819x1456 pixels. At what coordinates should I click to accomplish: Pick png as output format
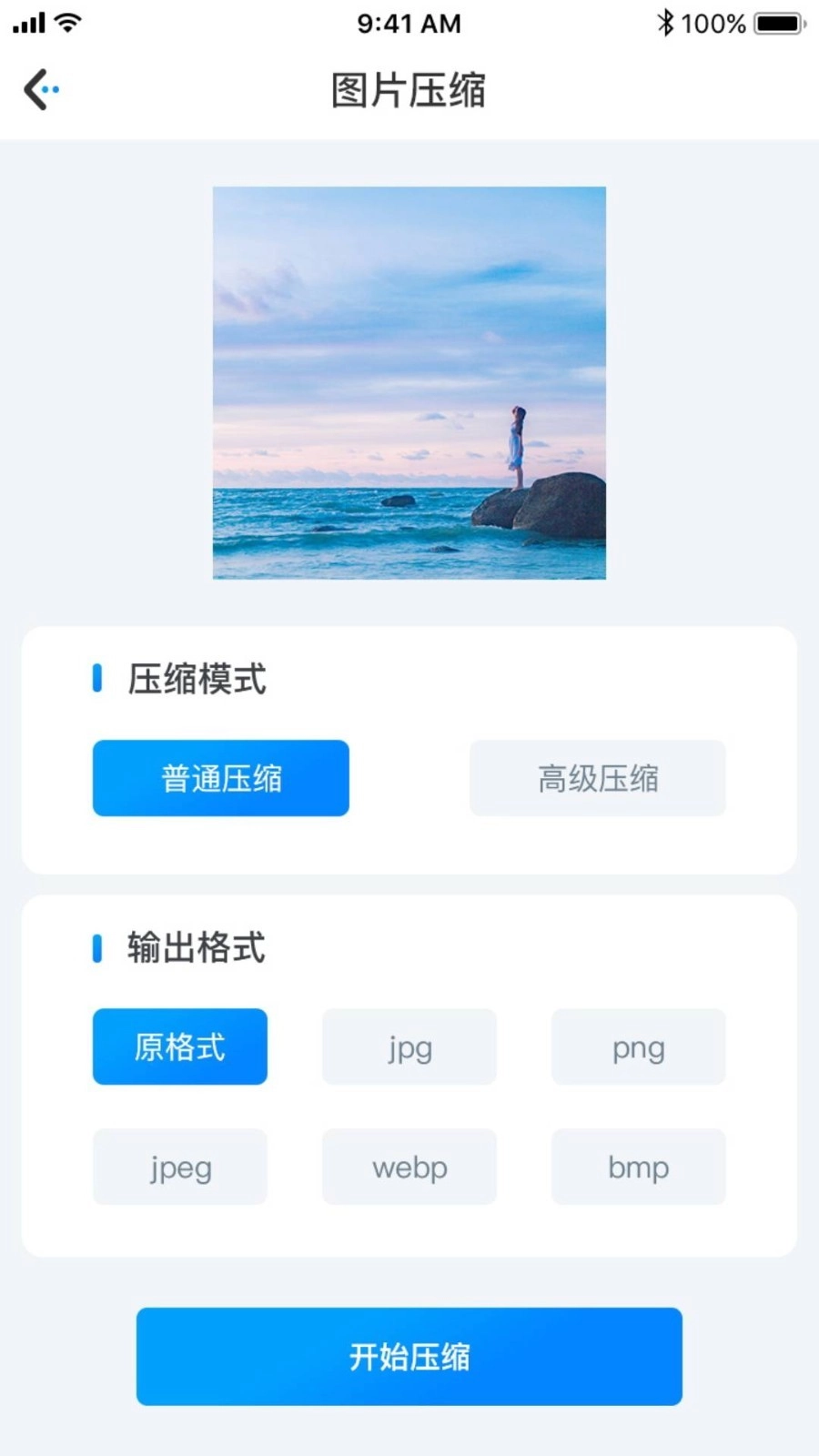point(638,1046)
